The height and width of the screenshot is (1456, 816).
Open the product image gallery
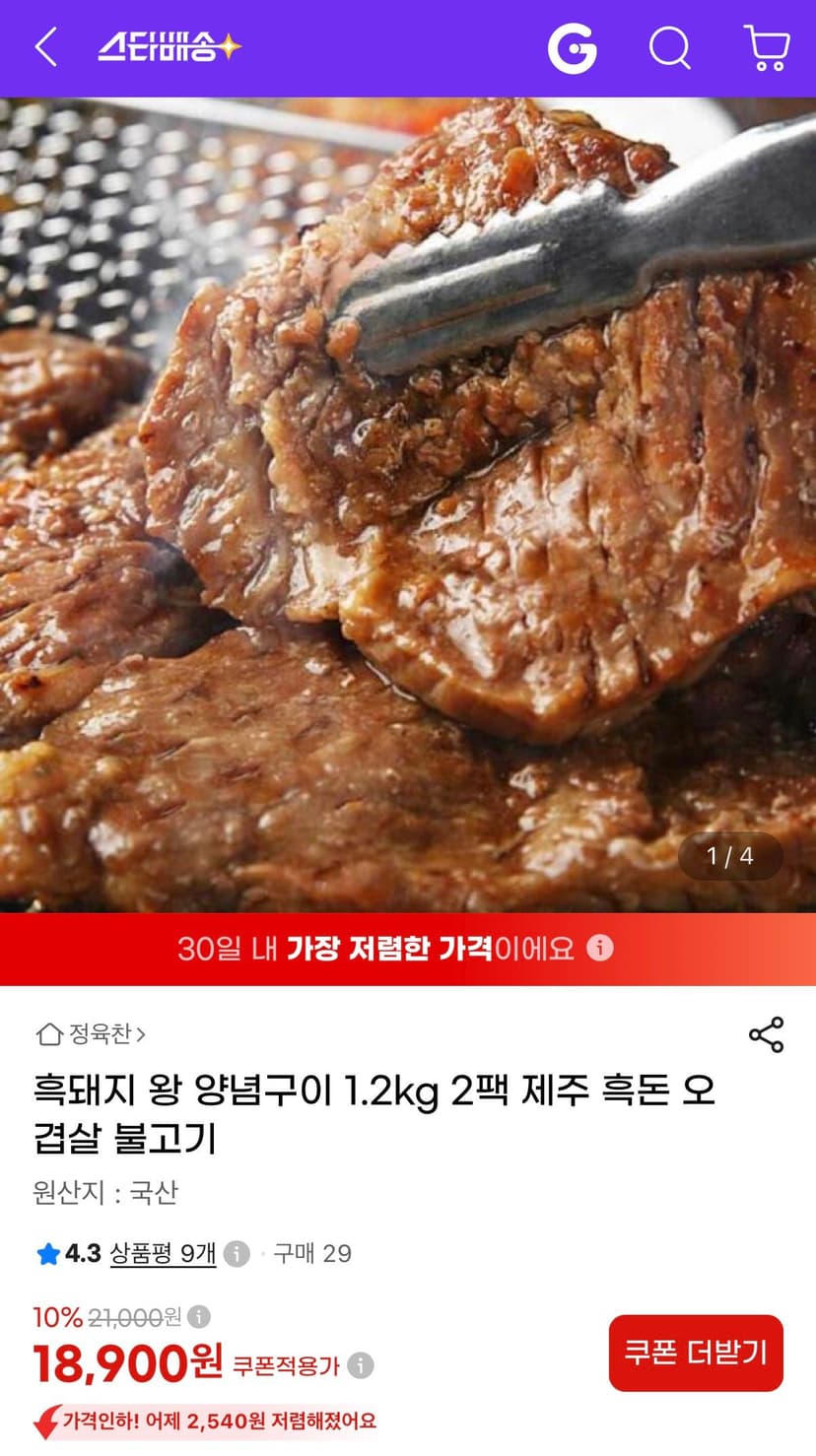pos(408,504)
